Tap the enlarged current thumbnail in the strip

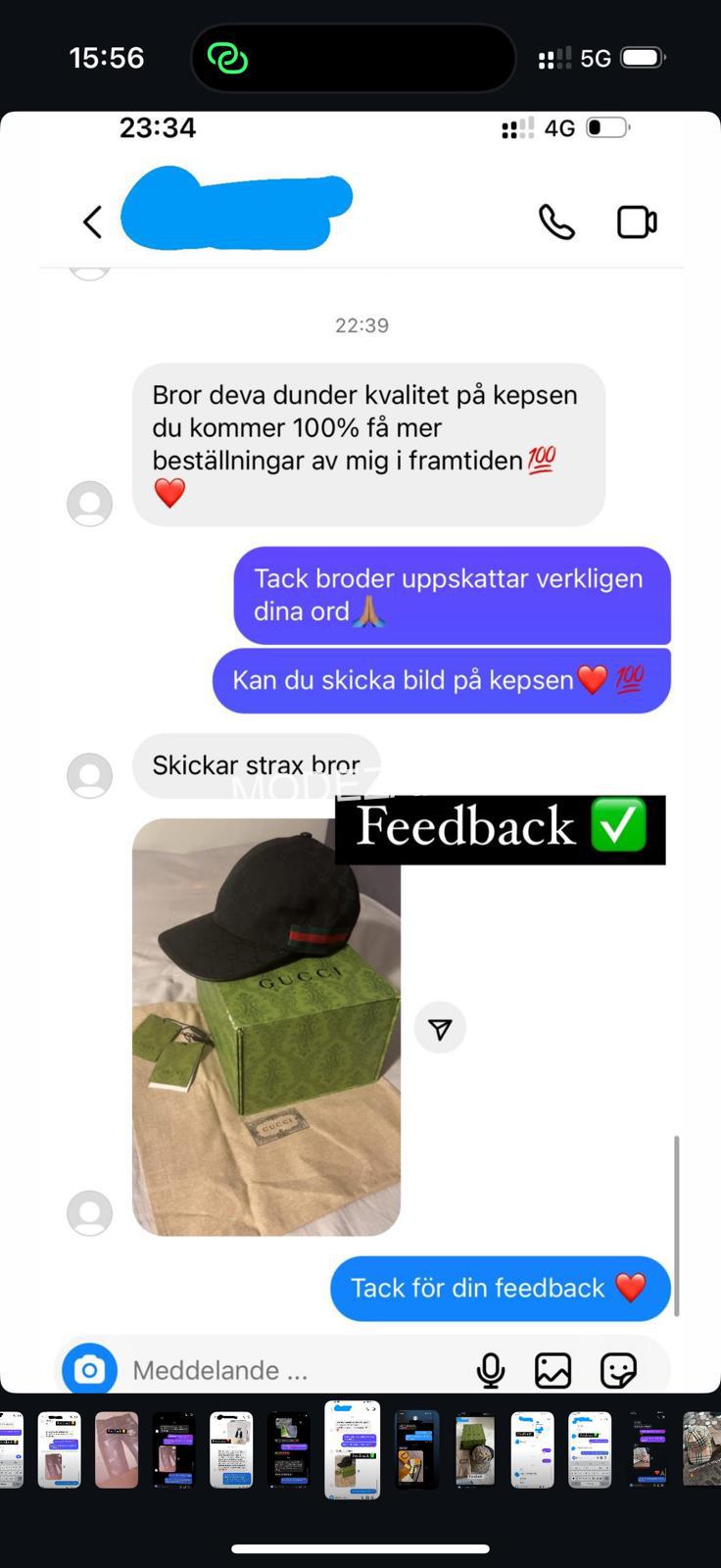pyautogui.click(x=352, y=1449)
